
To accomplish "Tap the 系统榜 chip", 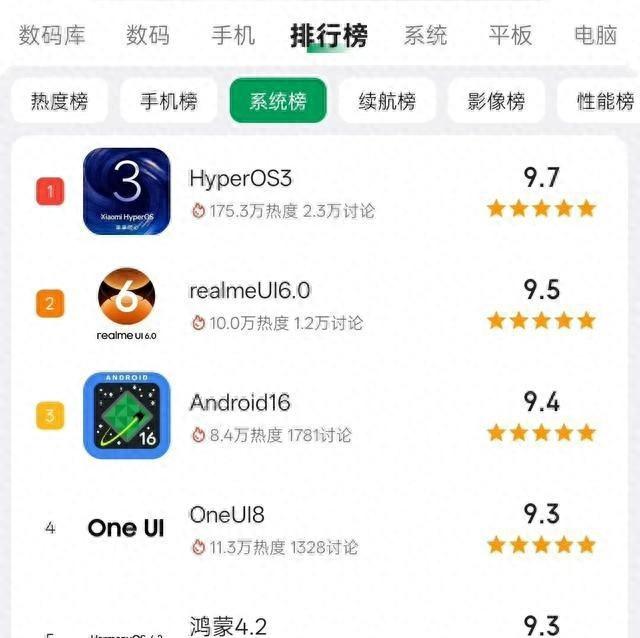I will click(x=278, y=101).
